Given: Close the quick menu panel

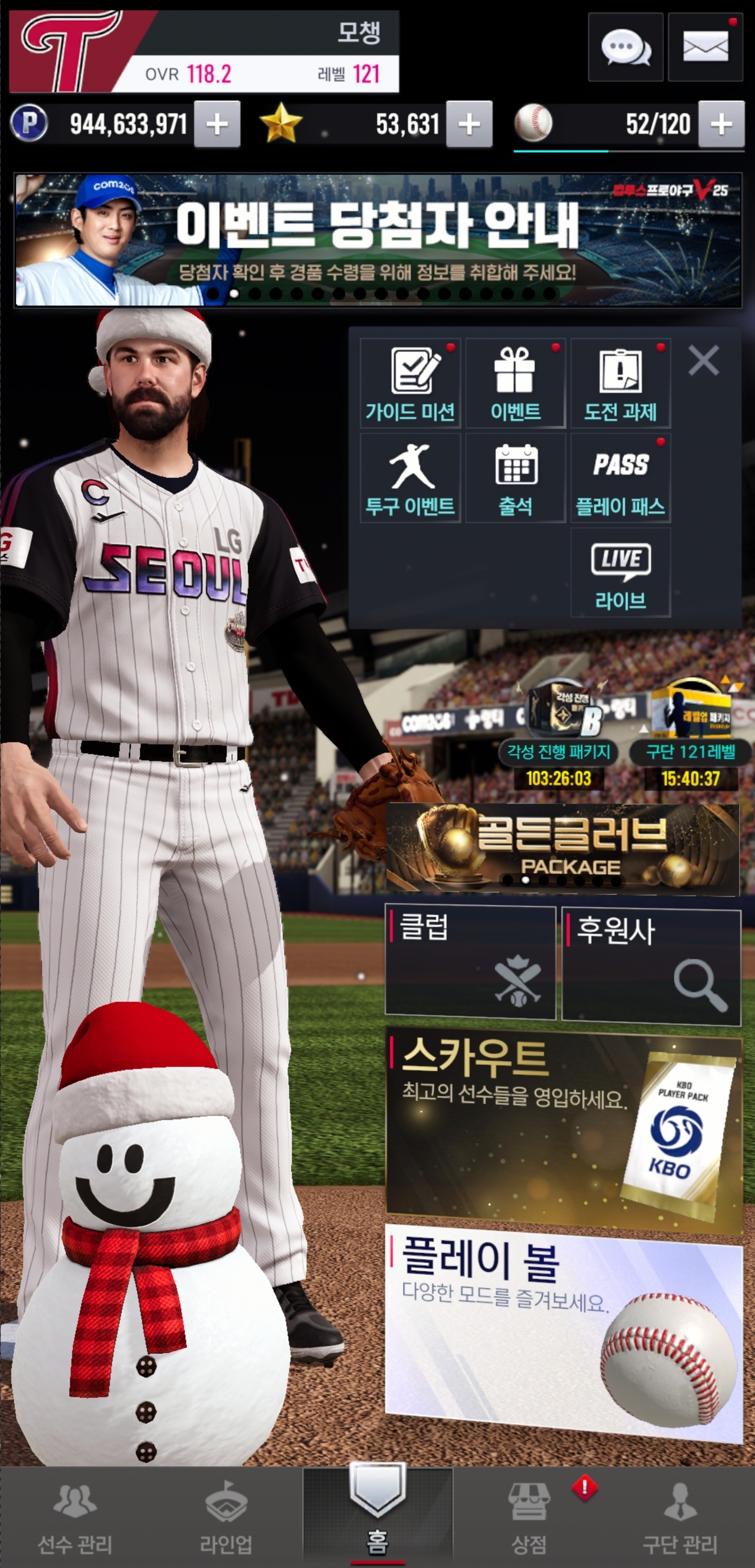Looking at the screenshot, I should point(703,361).
